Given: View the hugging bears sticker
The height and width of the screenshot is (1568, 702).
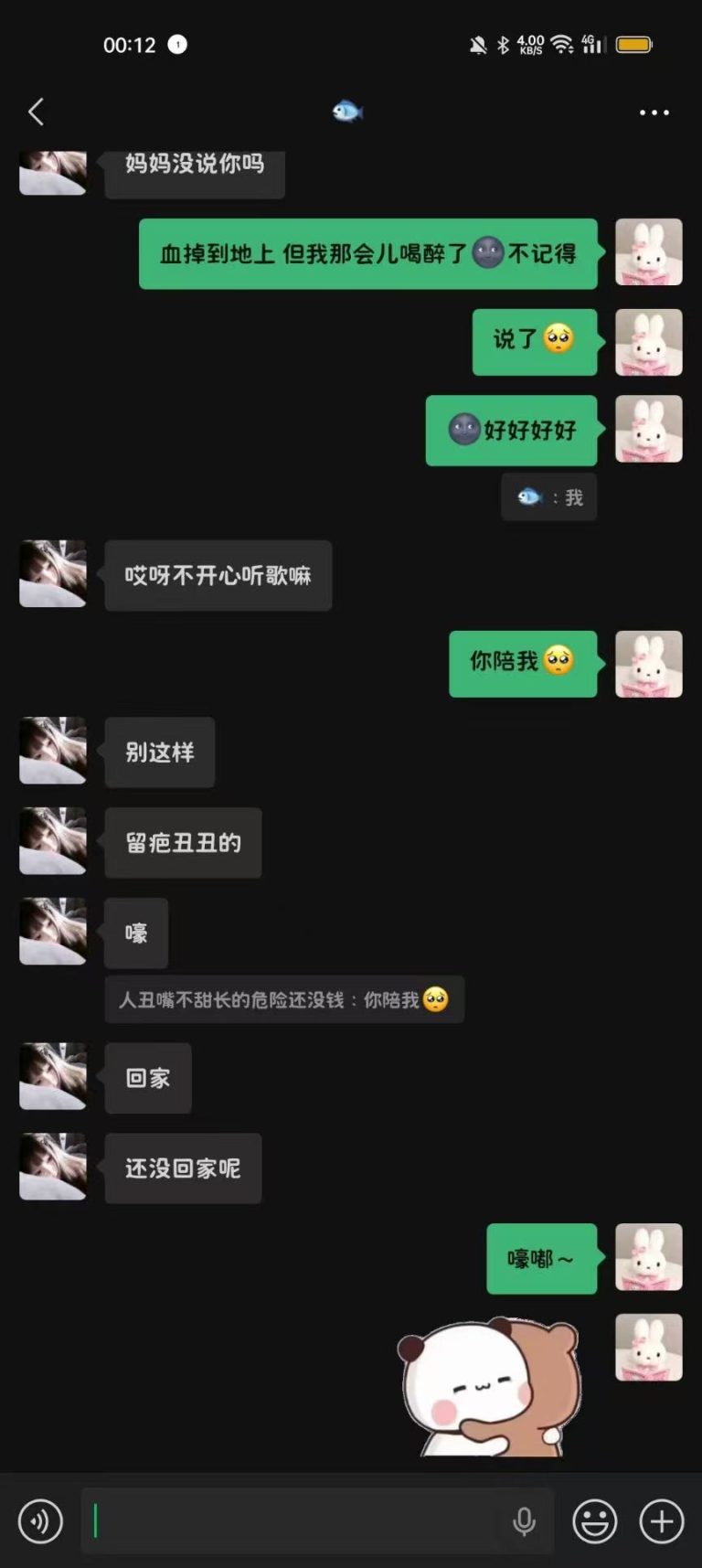Looking at the screenshot, I should click(489, 1386).
